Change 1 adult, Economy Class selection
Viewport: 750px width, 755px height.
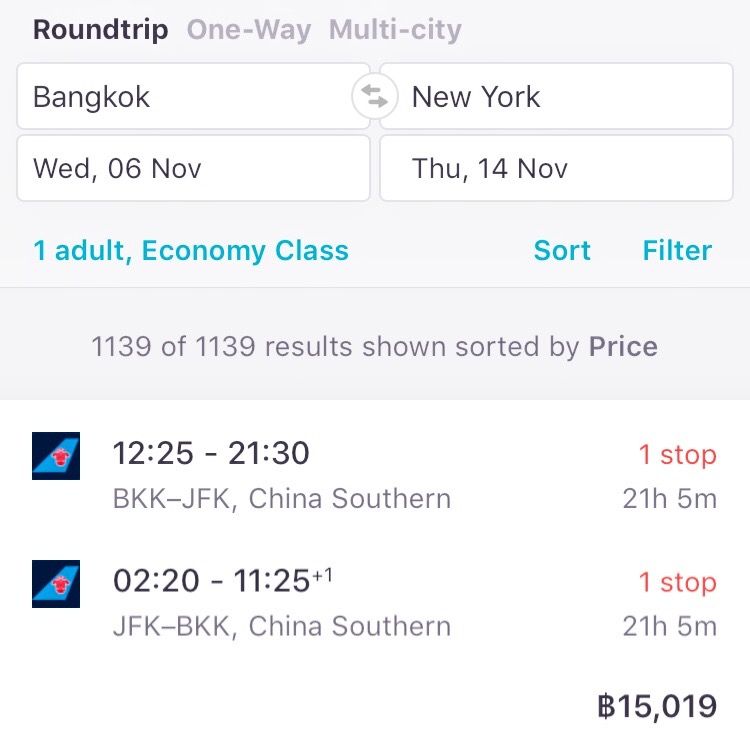coord(191,250)
